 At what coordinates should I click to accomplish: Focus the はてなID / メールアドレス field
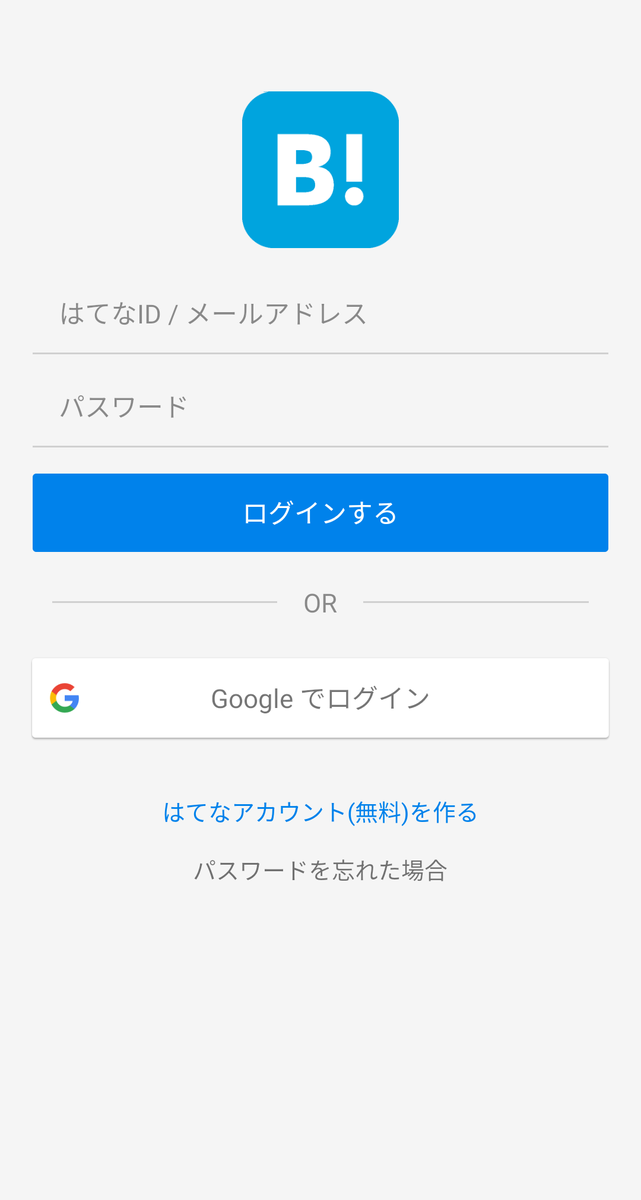tap(320, 315)
